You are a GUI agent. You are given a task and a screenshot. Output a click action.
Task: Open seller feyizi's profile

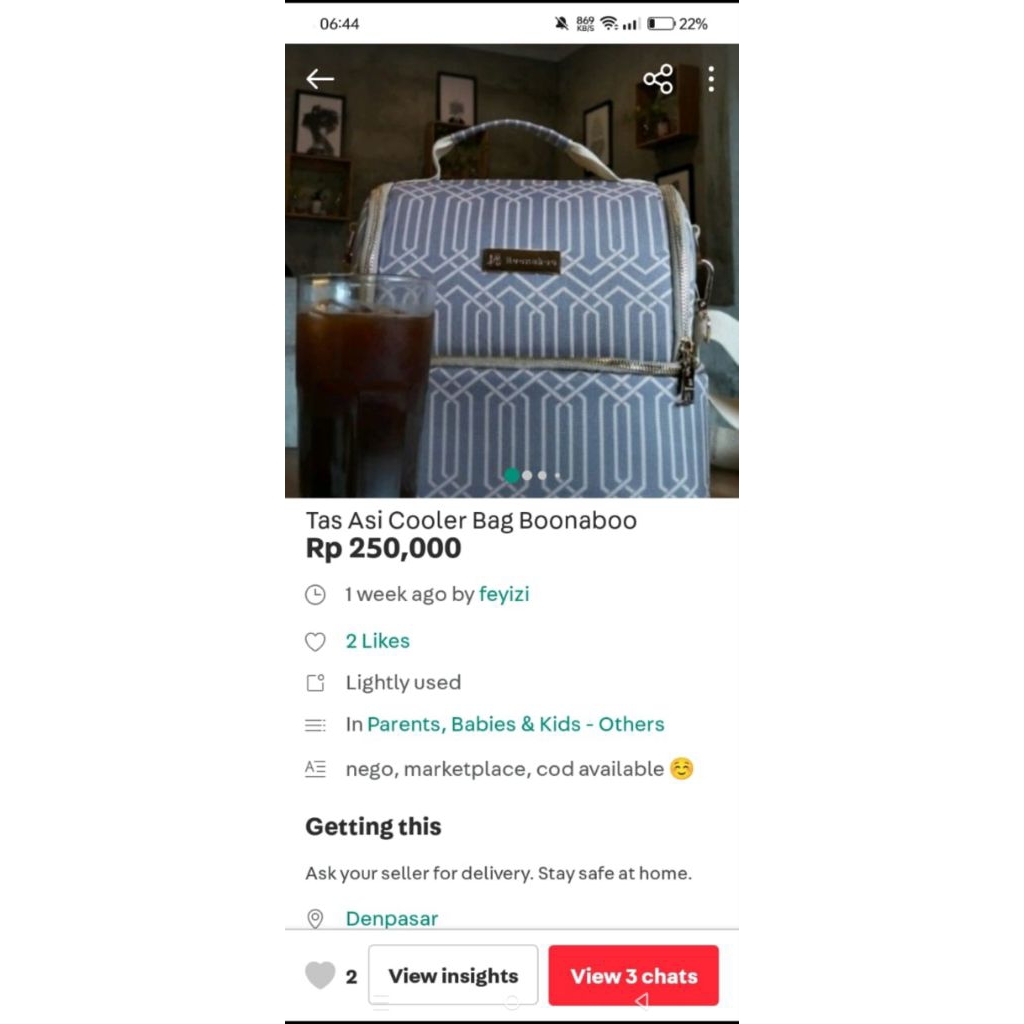coord(504,594)
